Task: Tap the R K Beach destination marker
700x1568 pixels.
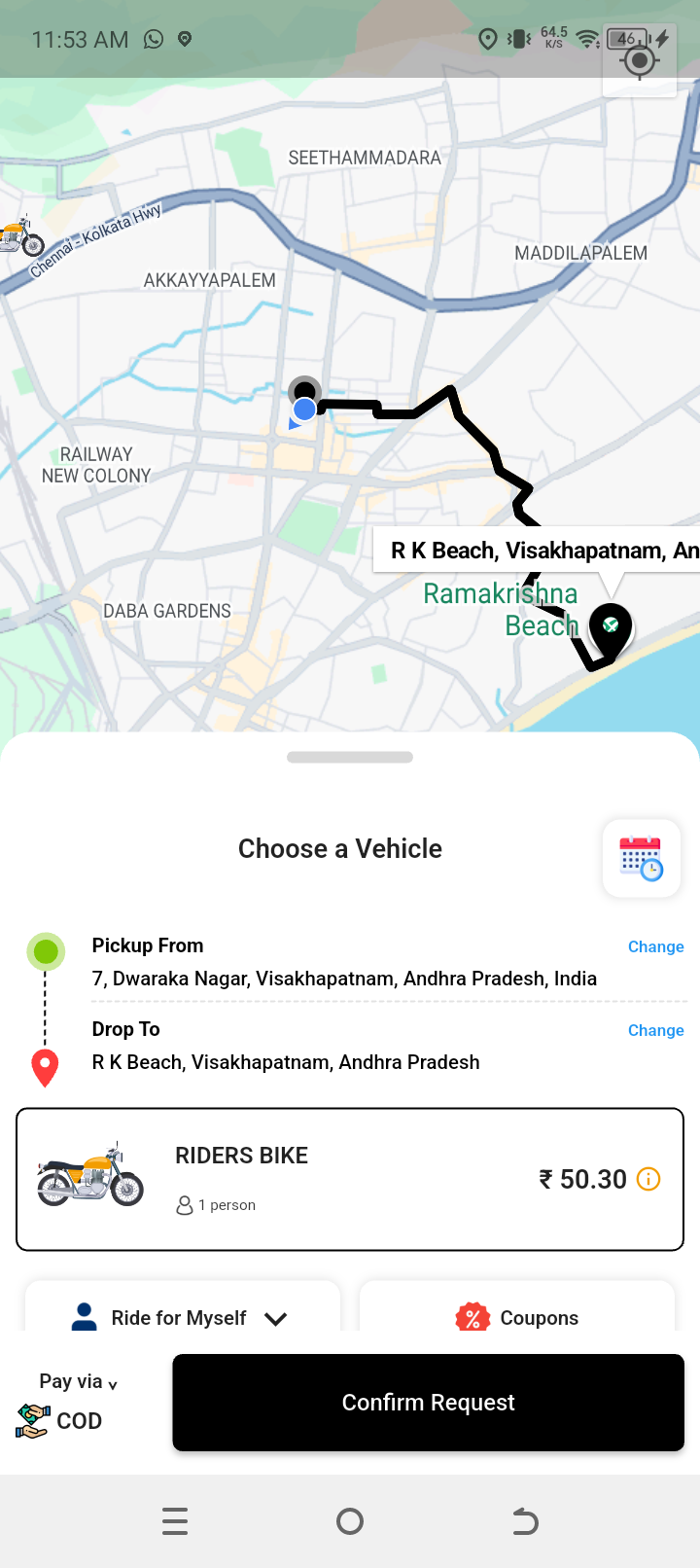Action: [x=611, y=625]
